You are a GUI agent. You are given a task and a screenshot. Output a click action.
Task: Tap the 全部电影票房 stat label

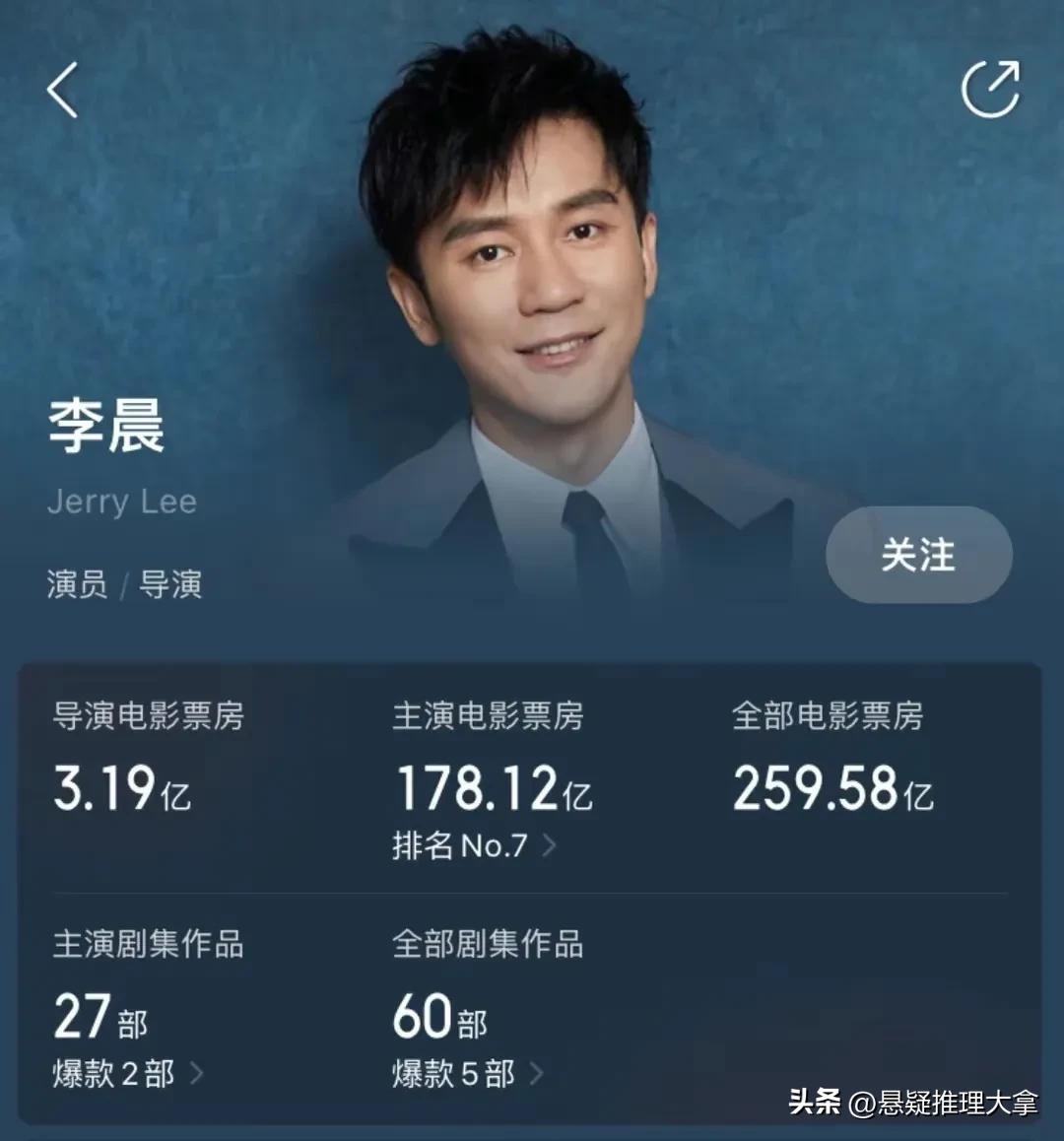[827, 718]
